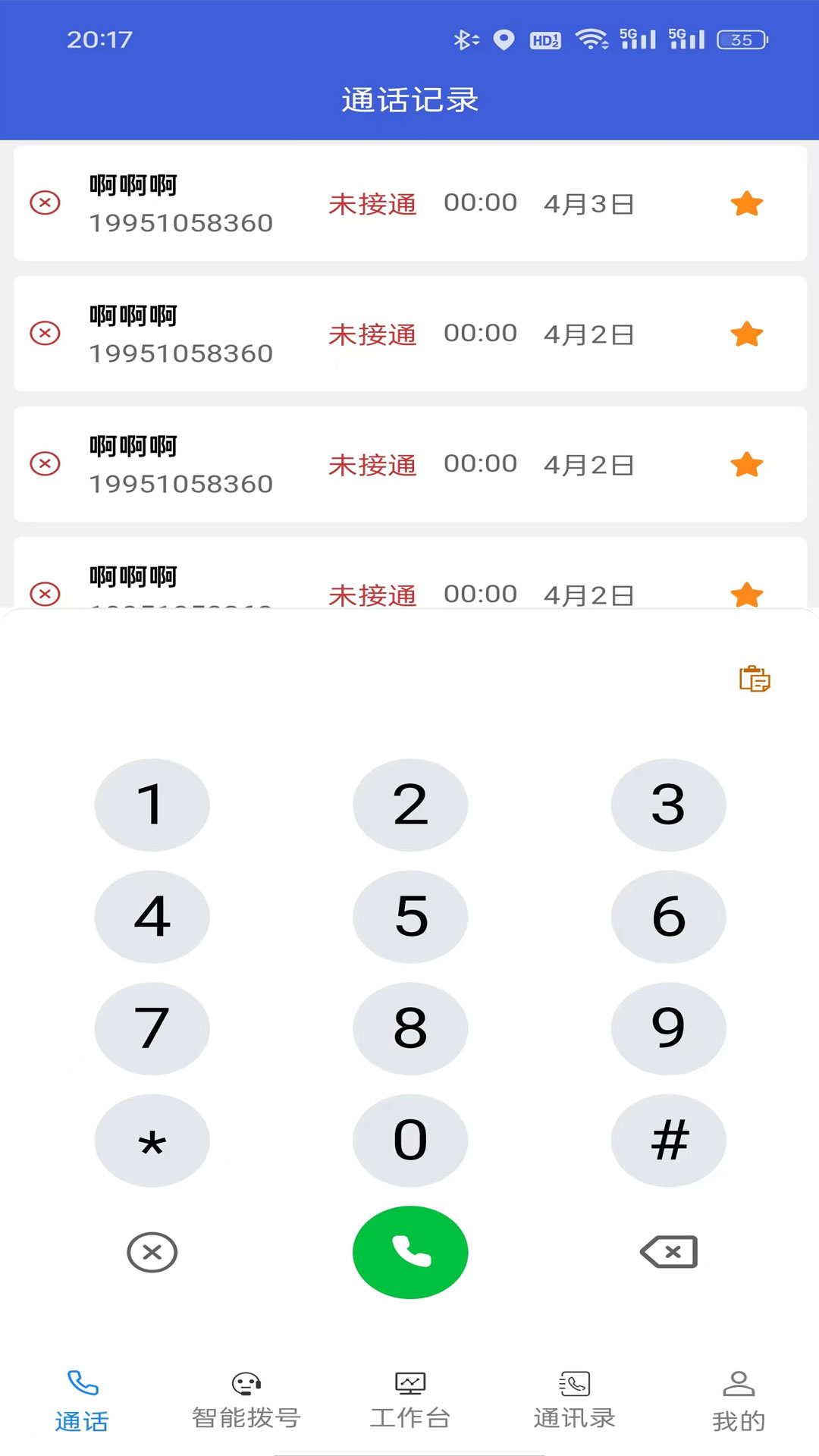The image size is (819, 1456).
Task: Select the 通话记录 title bar
Action: coord(409,99)
